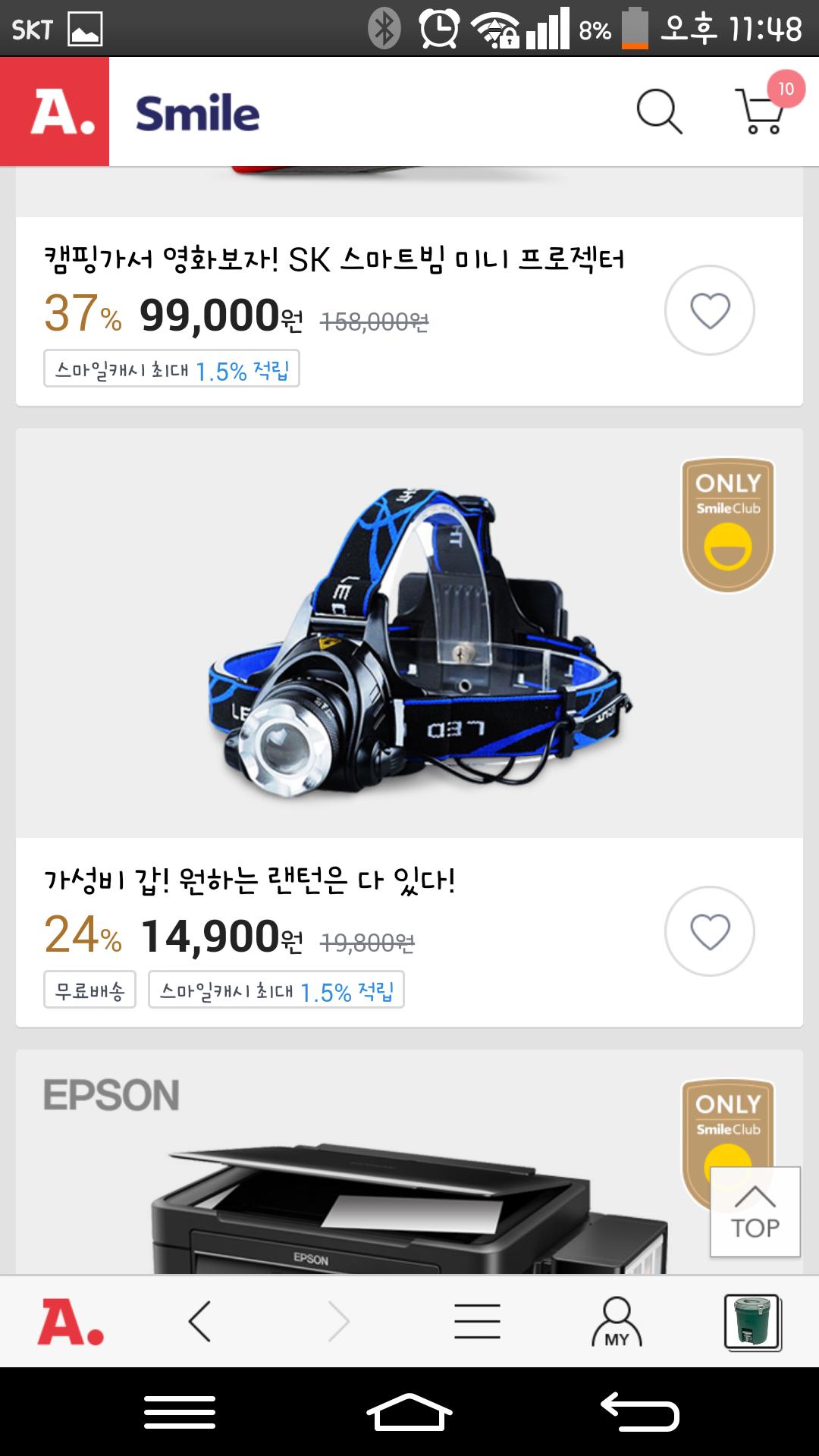Open the SK smart beam projector deal
Image resolution: width=819 pixels, height=1456 pixels.
click(x=334, y=260)
